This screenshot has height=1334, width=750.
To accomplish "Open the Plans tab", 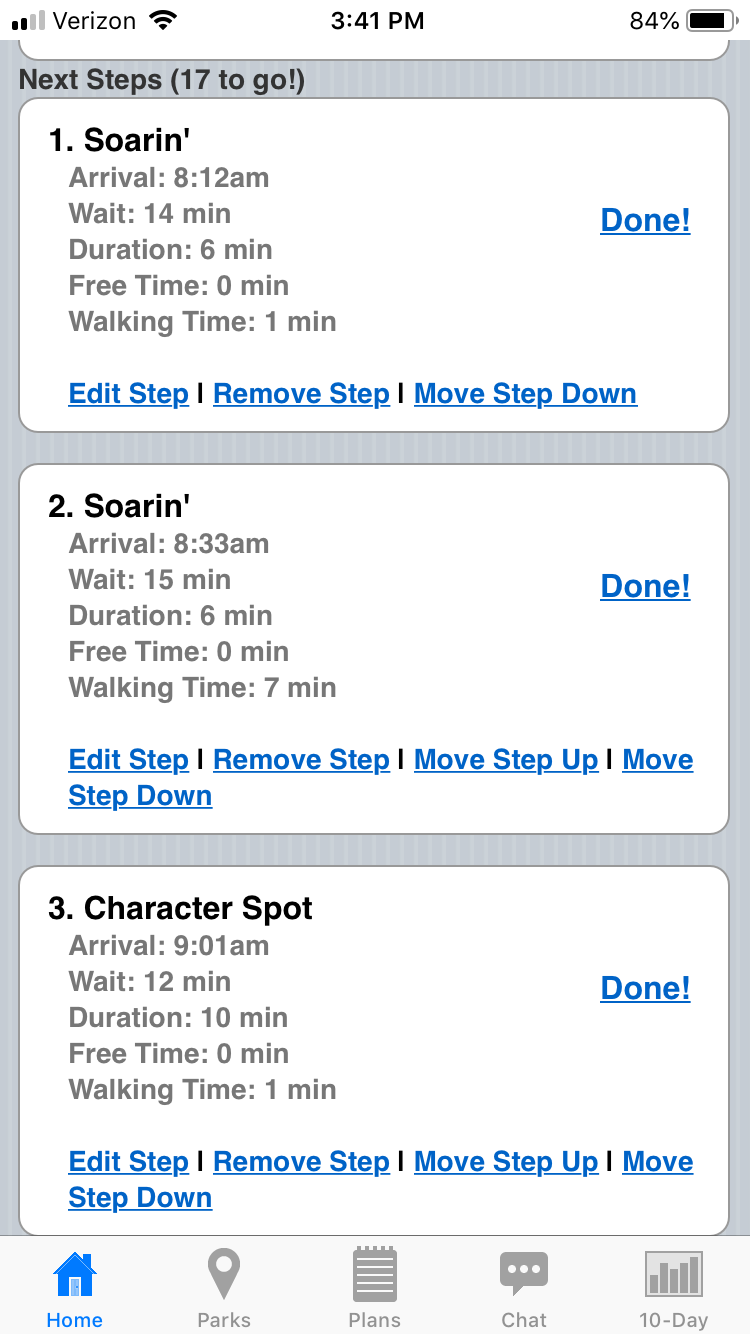I will pyautogui.click(x=375, y=1288).
